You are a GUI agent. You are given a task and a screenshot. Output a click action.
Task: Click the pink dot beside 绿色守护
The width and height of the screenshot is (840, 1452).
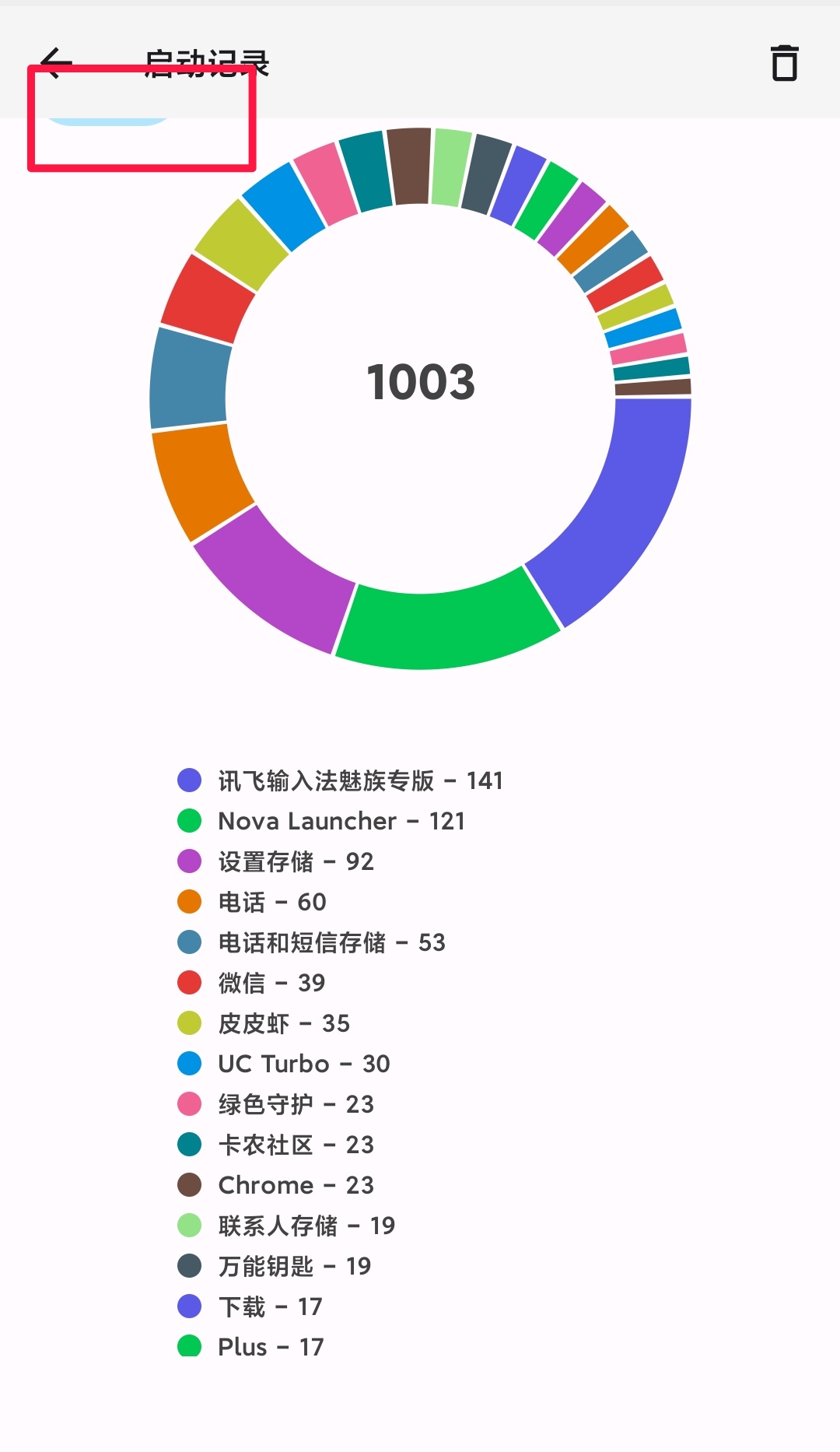191,1104
